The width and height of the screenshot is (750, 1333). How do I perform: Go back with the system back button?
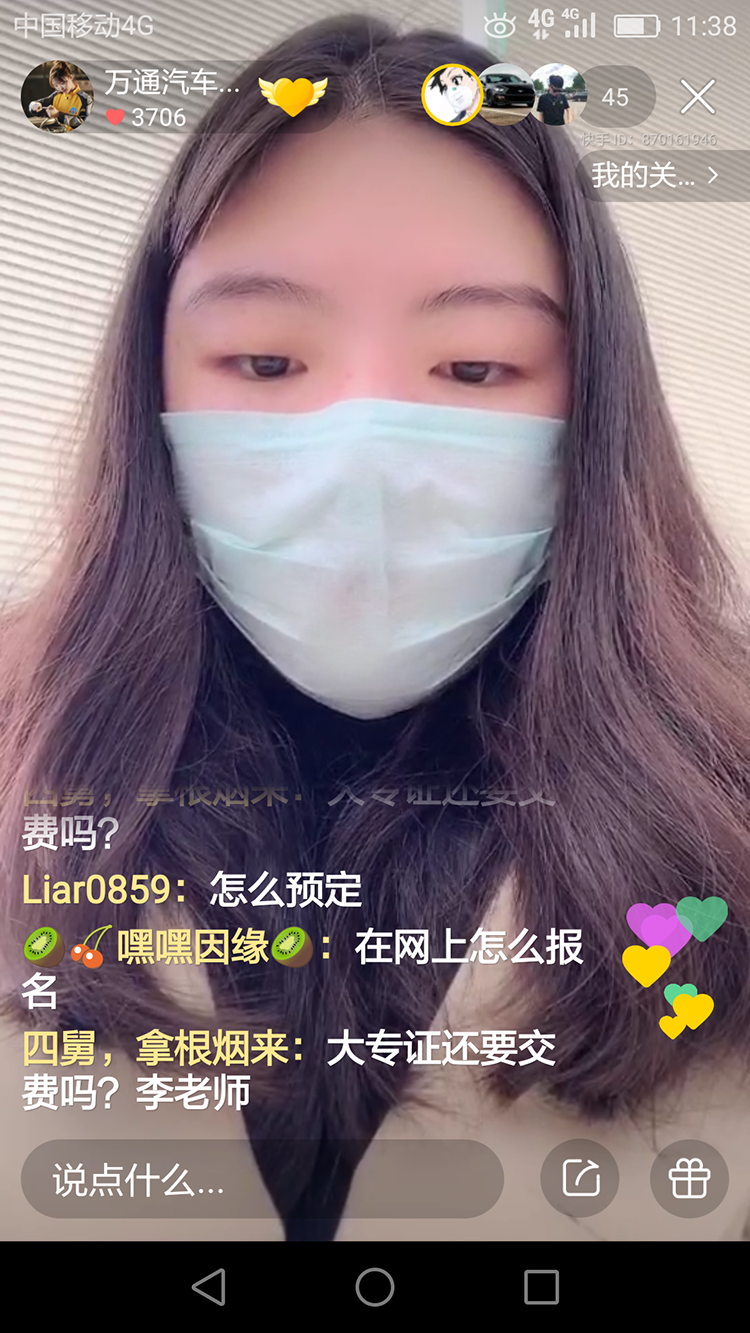coord(208,1288)
